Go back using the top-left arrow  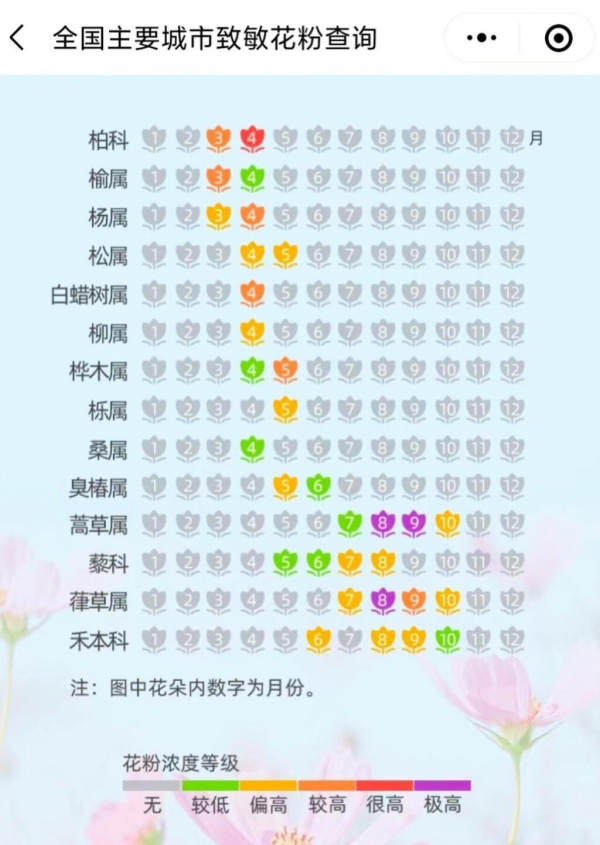(x=17, y=39)
